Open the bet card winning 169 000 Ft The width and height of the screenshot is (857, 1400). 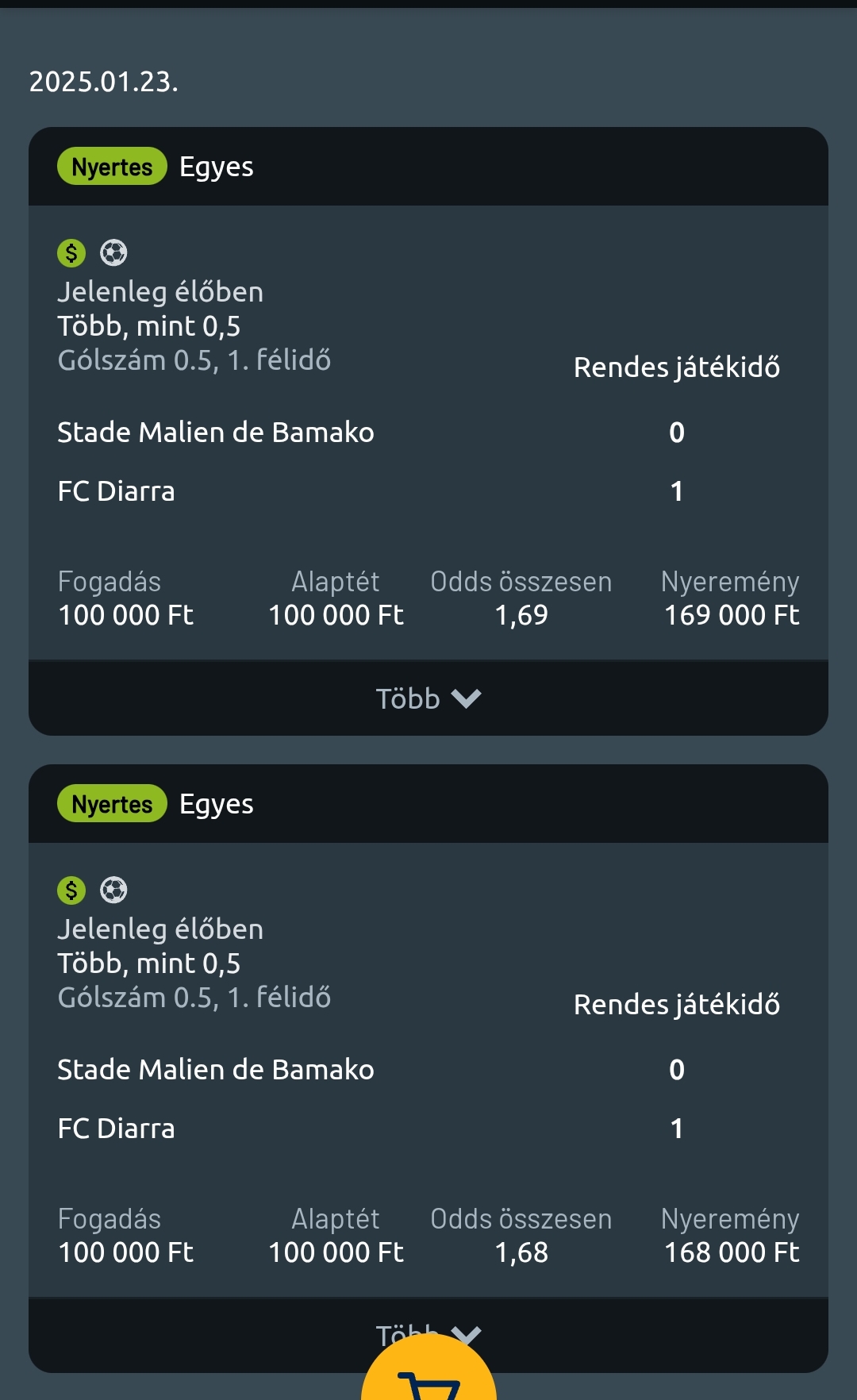coord(428,433)
